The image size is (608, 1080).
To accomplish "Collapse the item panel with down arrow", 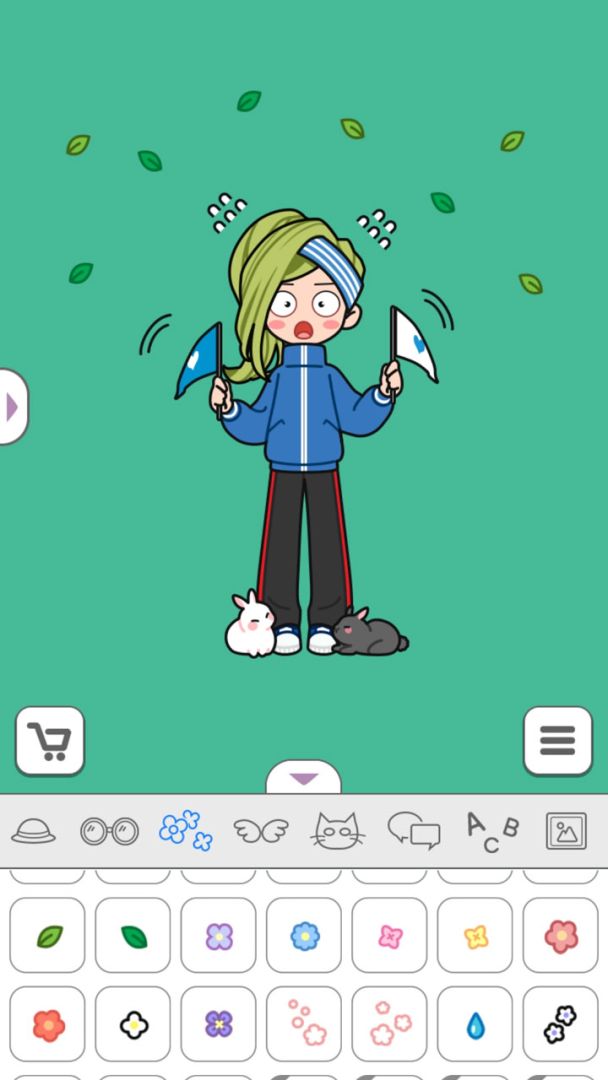I will pos(303,778).
